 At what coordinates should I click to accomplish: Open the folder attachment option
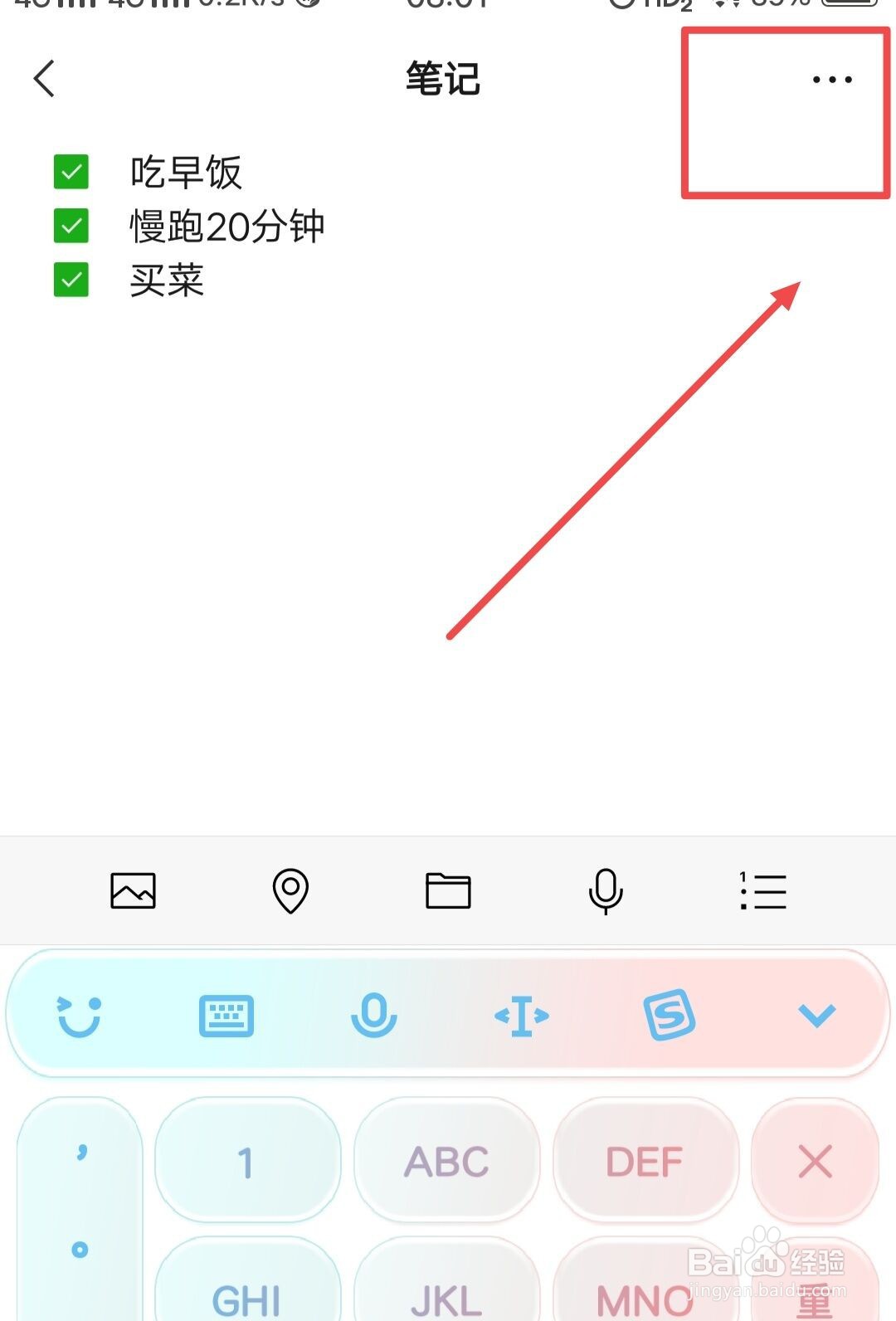tap(448, 890)
